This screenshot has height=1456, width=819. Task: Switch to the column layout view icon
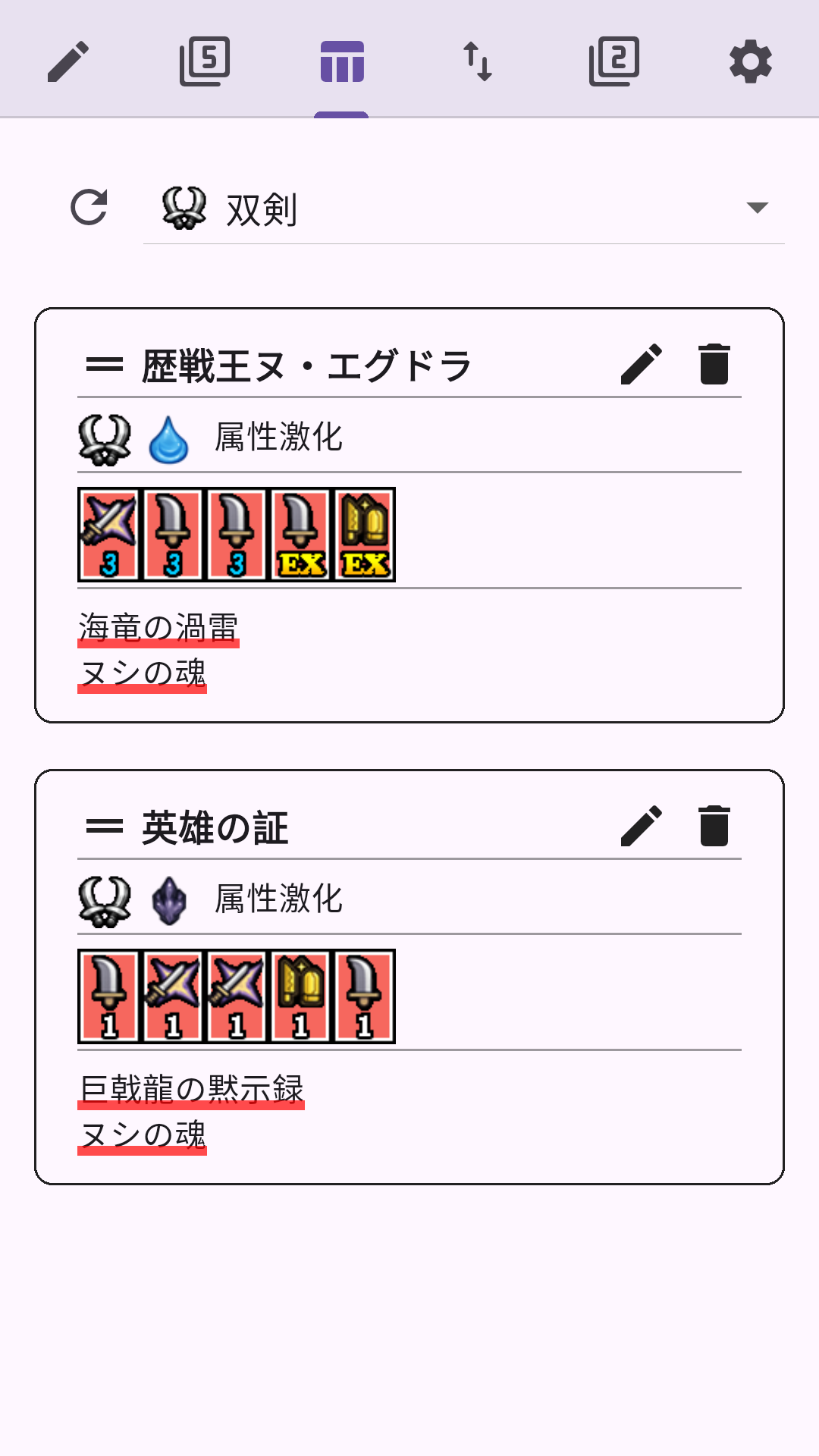(x=341, y=62)
